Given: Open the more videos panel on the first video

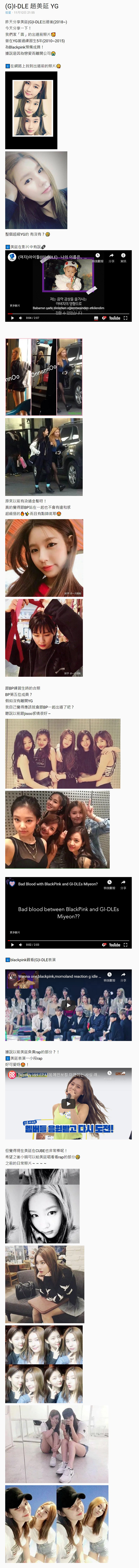Looking at the screenshot, I should [x=14, y=306].
